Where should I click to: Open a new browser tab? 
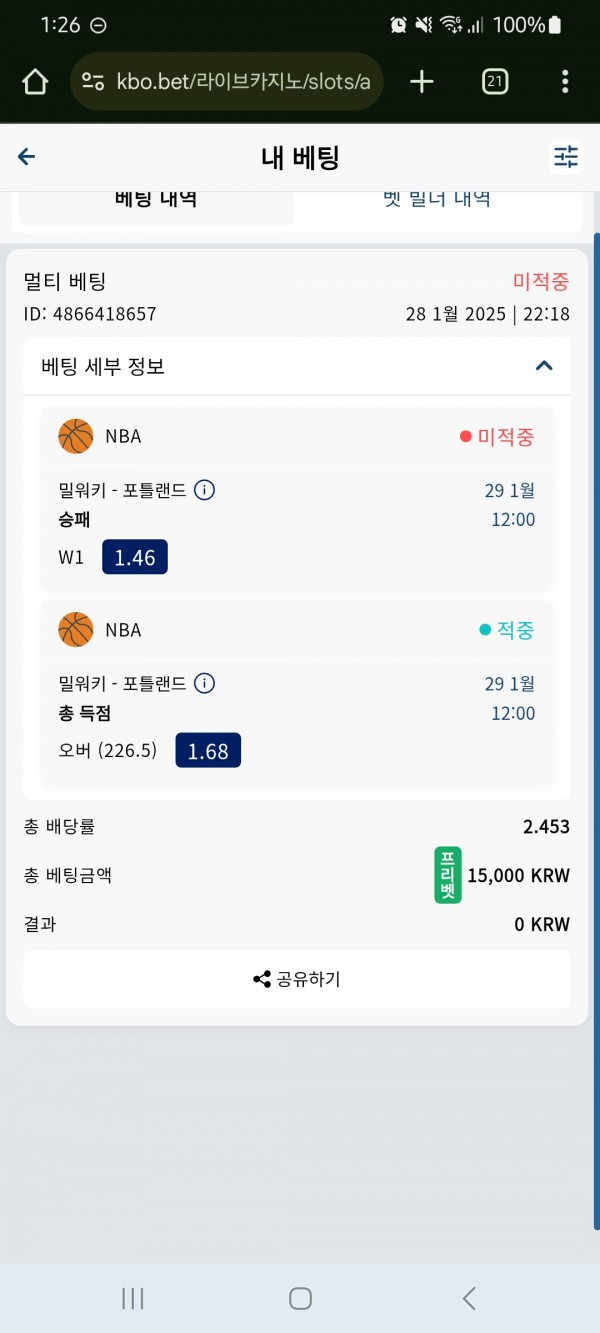point(422,81)
